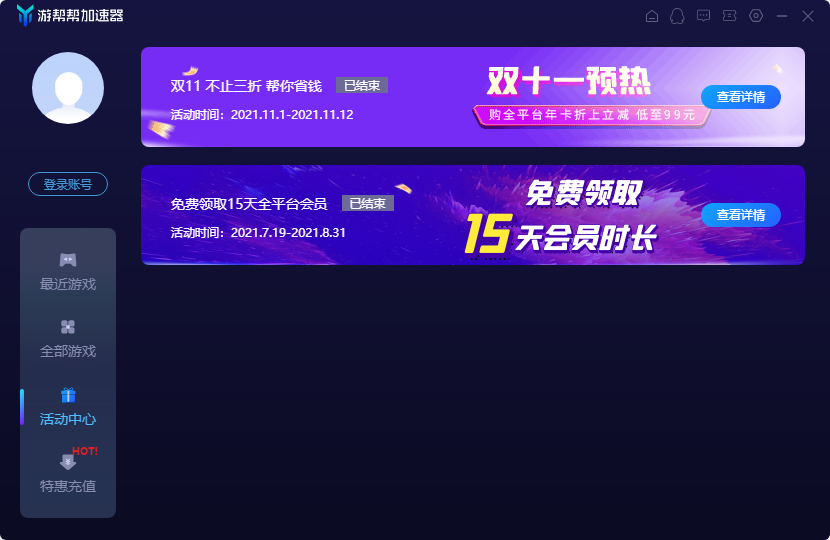Switch to 最近游戏 recent games tab

coord(68,272)
